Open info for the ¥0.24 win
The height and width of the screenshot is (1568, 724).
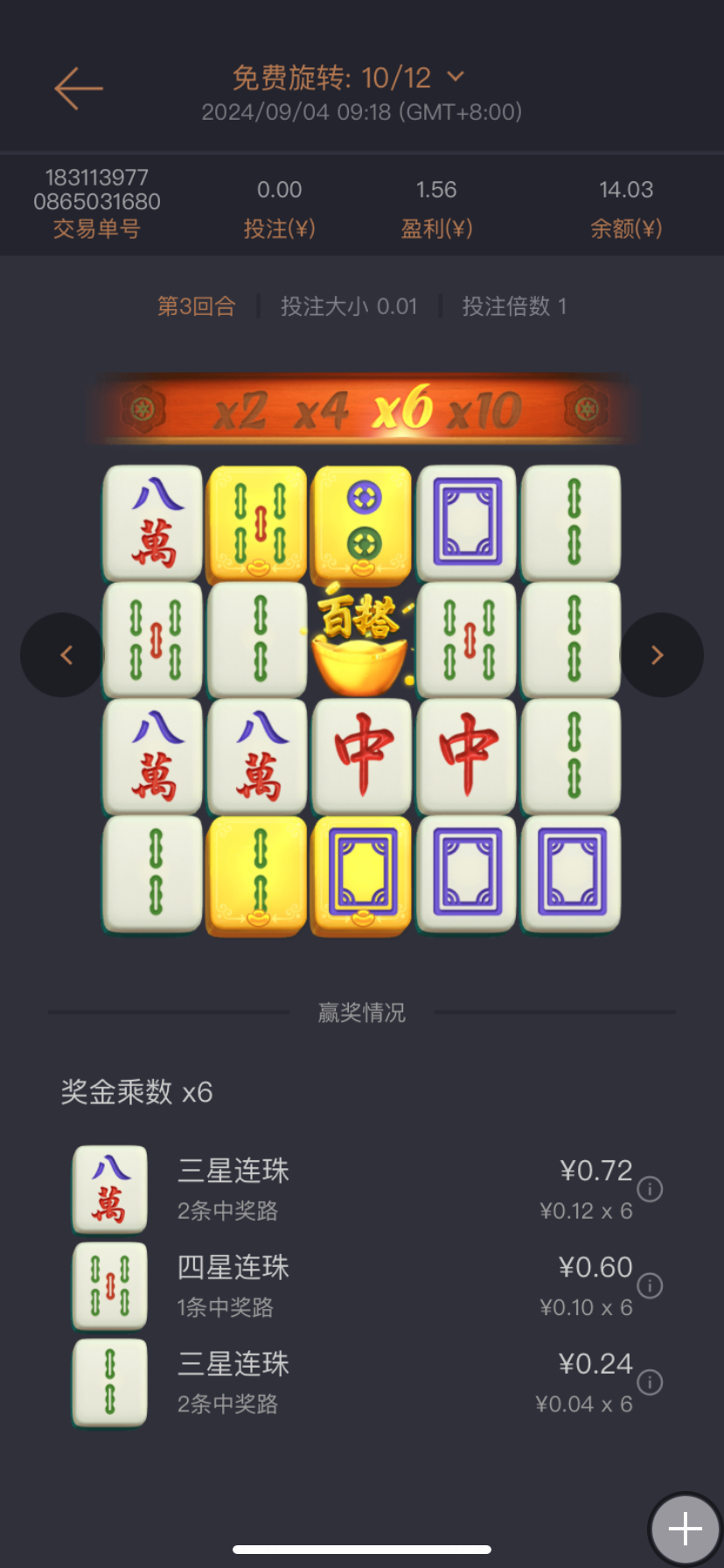(x=650, y=1382)
